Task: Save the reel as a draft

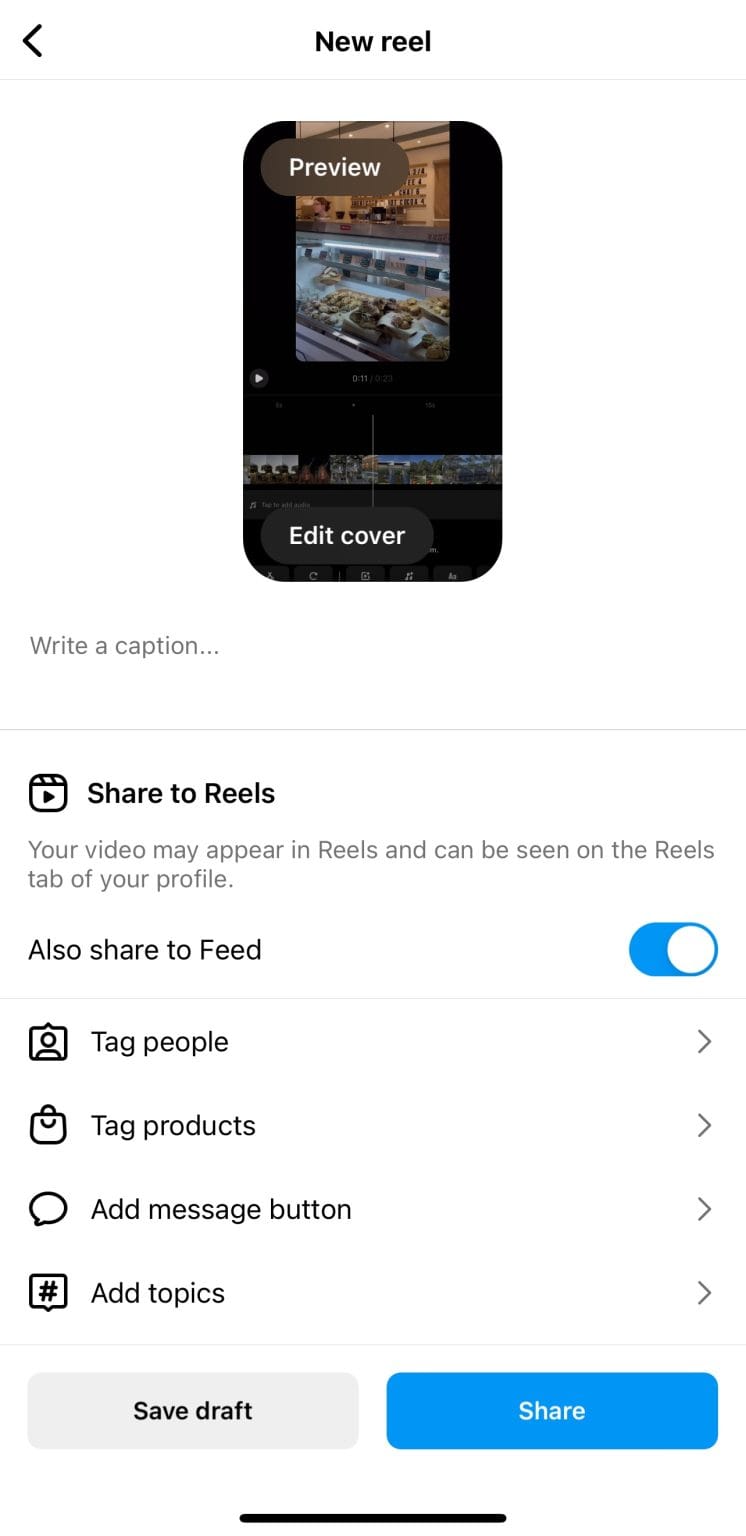Action: pos(192,1410)
